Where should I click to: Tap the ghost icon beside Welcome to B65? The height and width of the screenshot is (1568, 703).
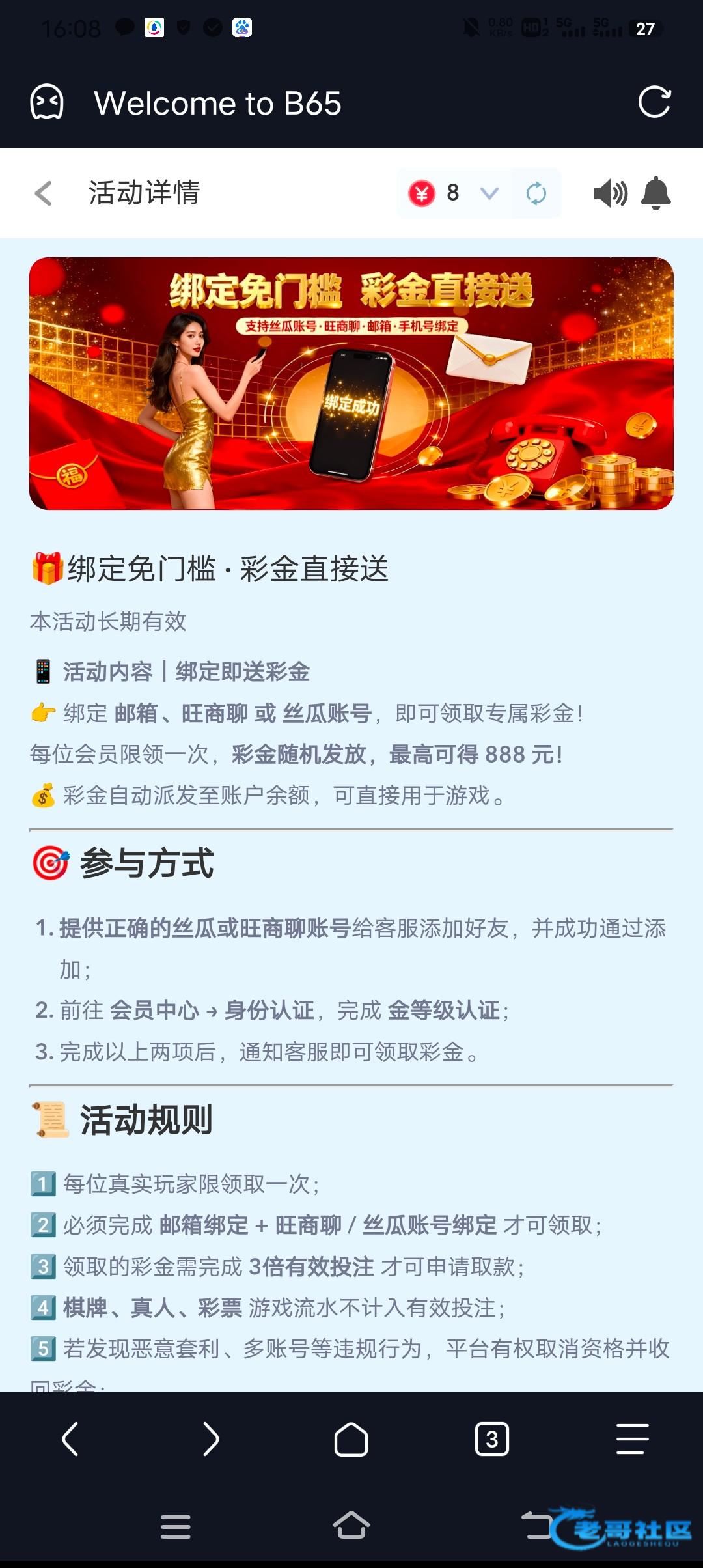click(47, 102)
